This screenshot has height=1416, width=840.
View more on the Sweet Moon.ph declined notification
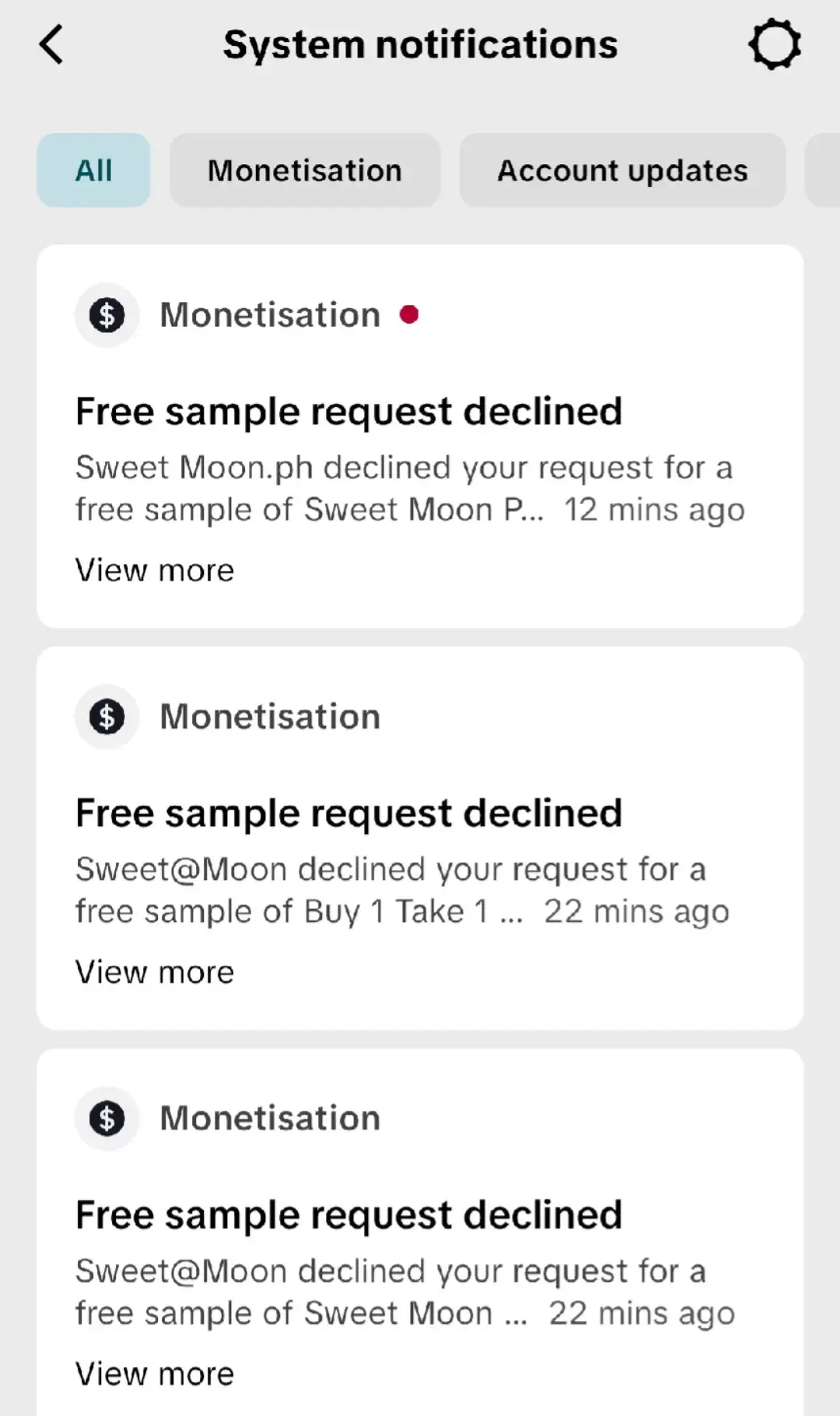click(x=154, y=570)
